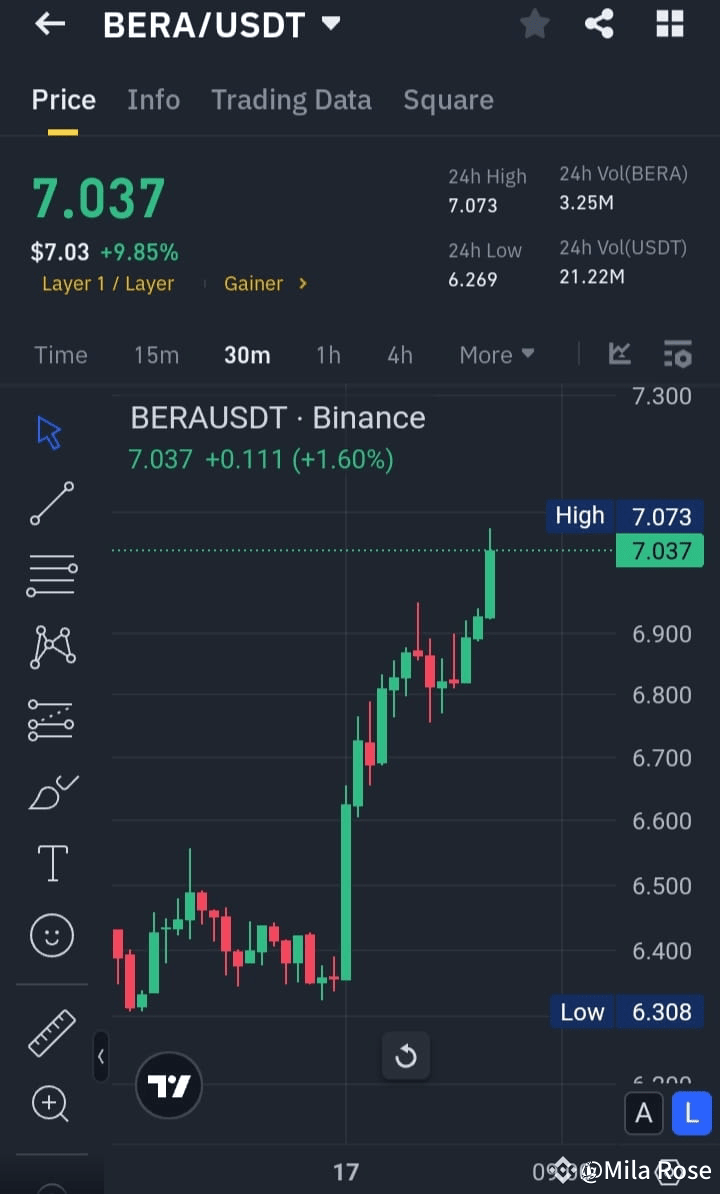Open the Info tab

[153, 99]
